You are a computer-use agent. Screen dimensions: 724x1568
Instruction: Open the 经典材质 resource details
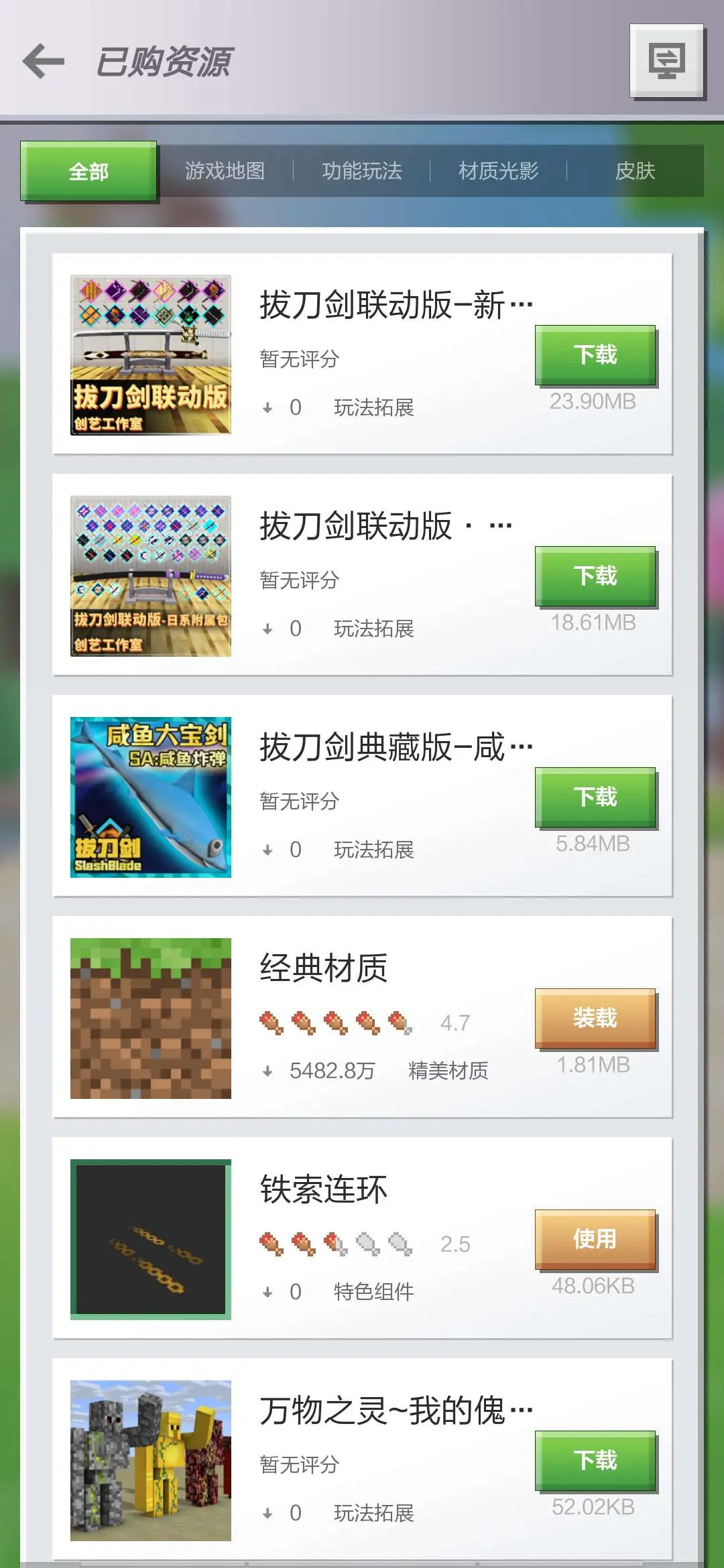pos(362,1017)
